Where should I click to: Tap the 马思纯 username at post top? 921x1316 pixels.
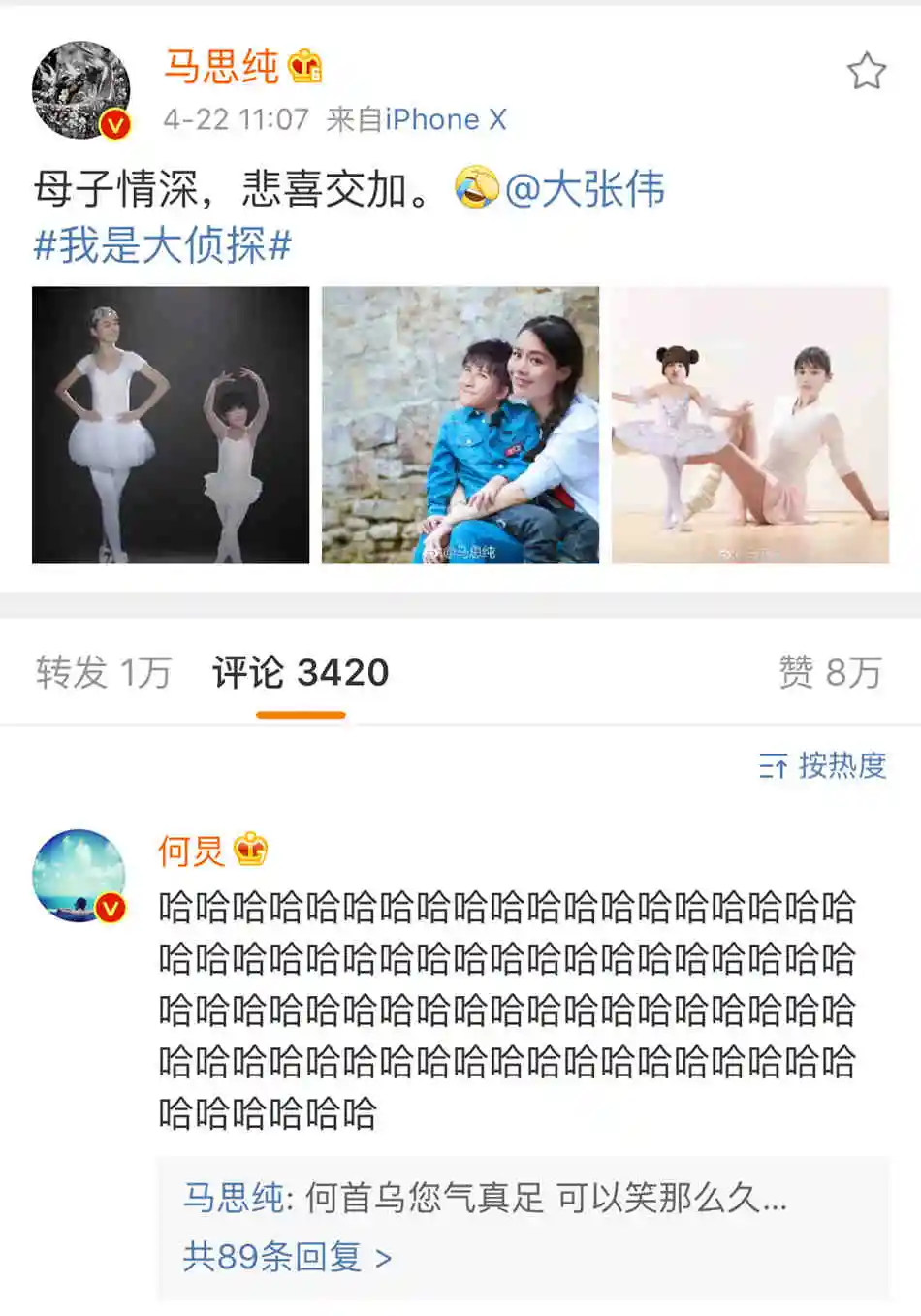221,66
